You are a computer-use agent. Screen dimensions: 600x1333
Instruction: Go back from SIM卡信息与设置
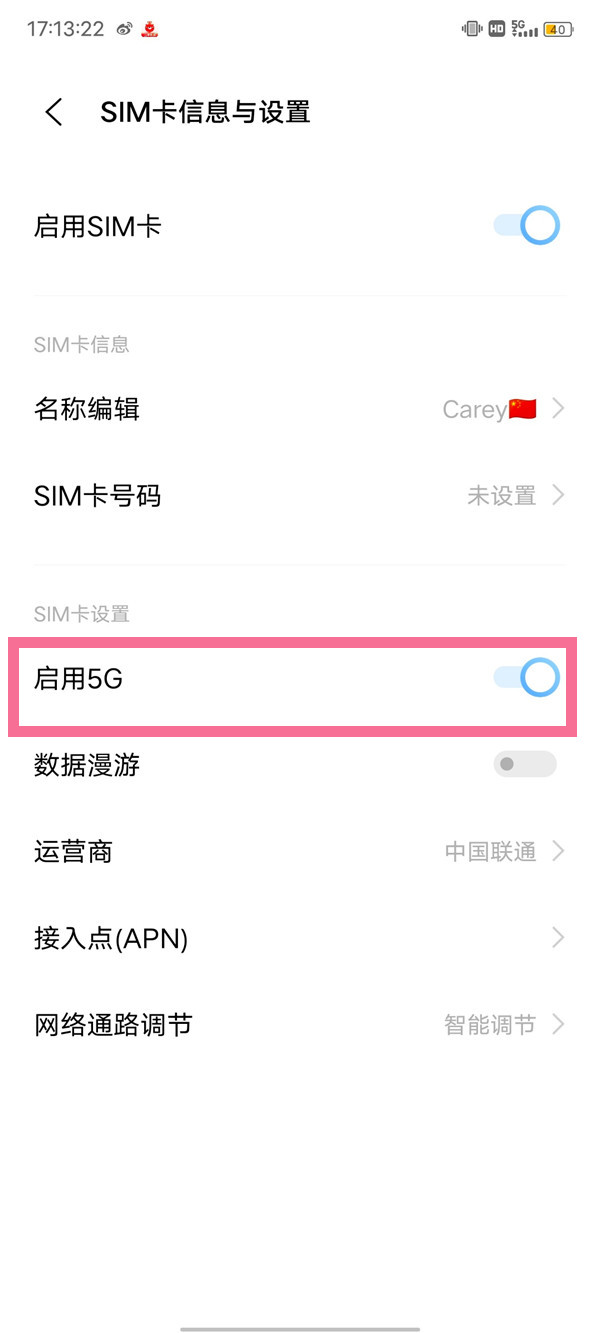tap(54, 112)
